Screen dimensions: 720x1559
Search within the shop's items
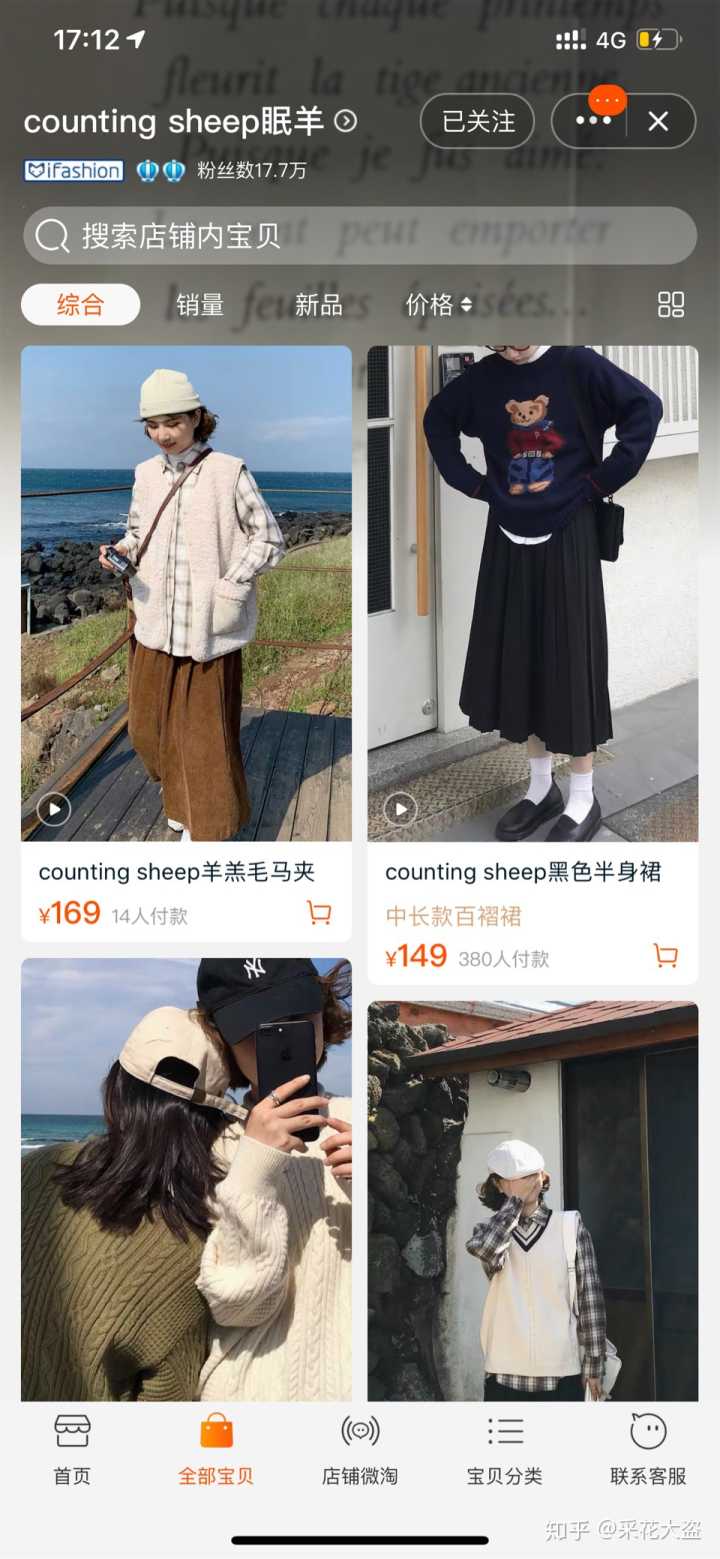[360, 236]
